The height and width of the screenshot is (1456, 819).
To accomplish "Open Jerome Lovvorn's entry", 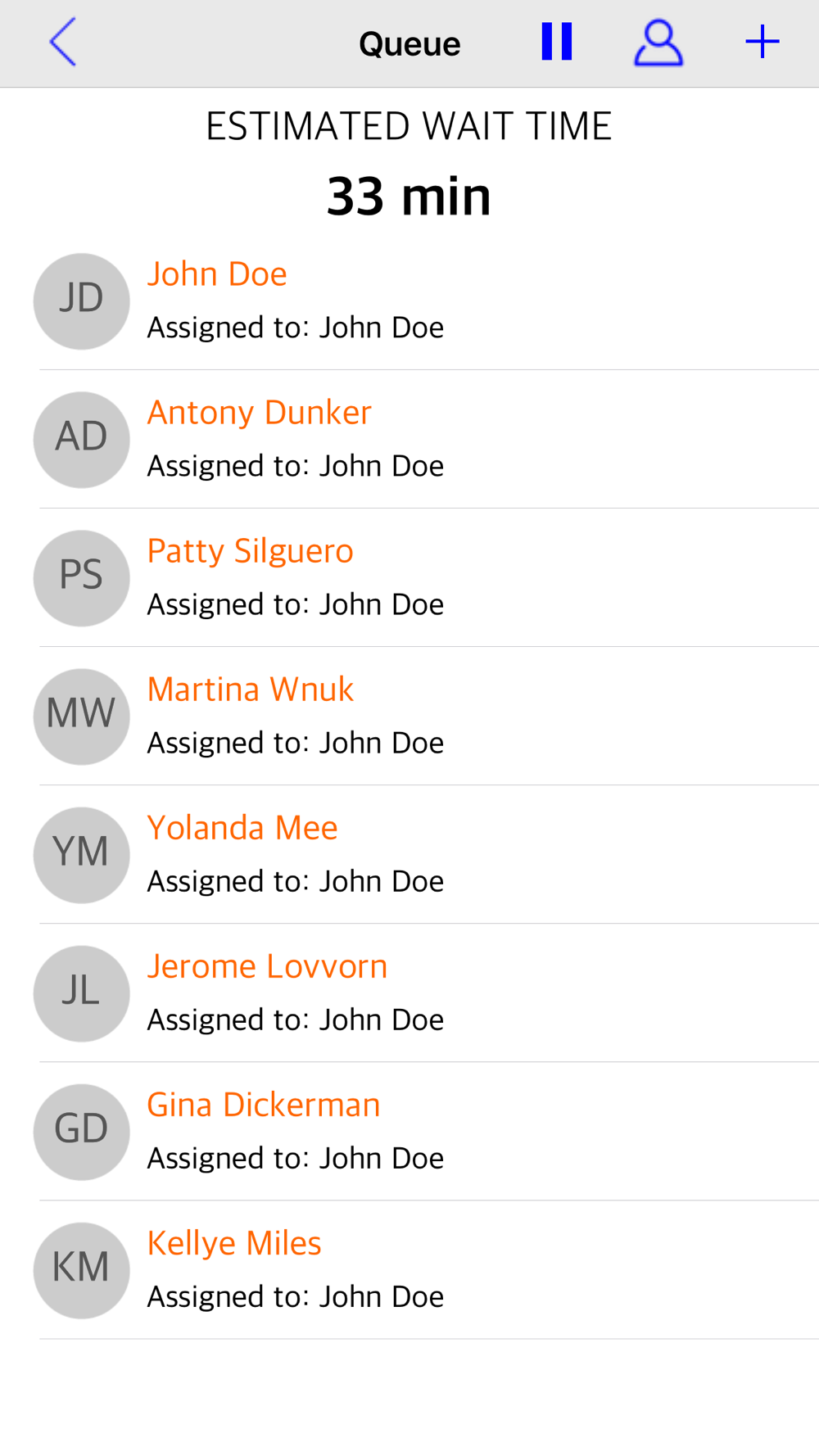I will tap(409, 993).
